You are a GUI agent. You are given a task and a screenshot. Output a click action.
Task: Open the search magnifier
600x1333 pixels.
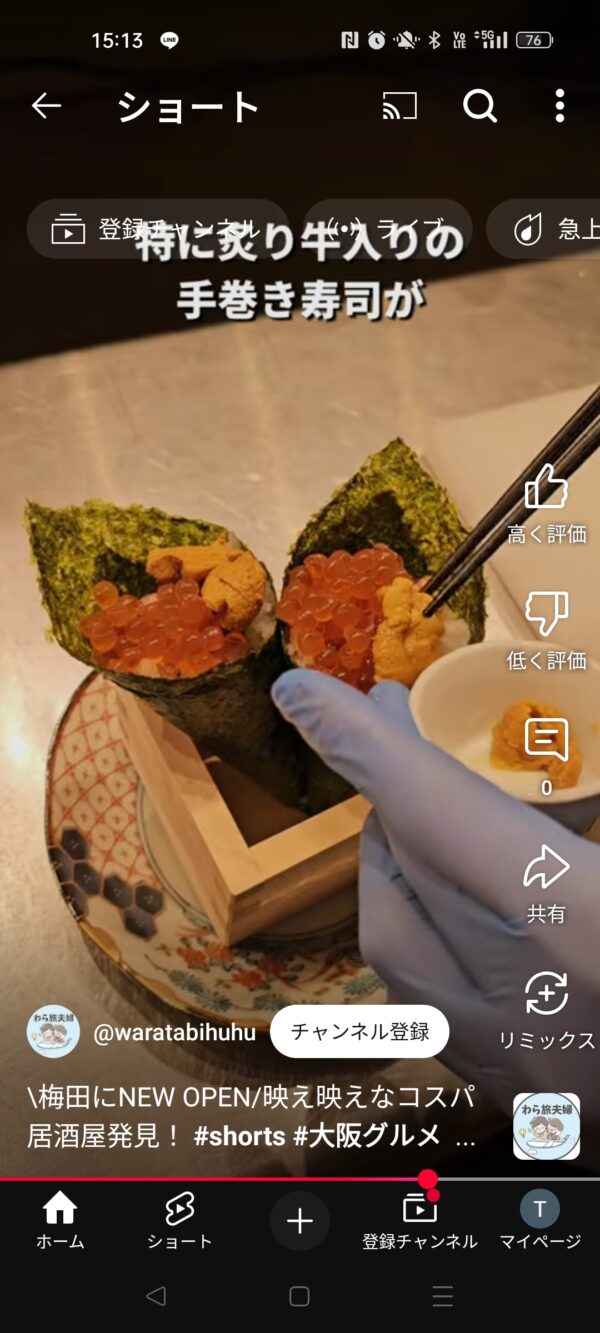coord(480,106)
